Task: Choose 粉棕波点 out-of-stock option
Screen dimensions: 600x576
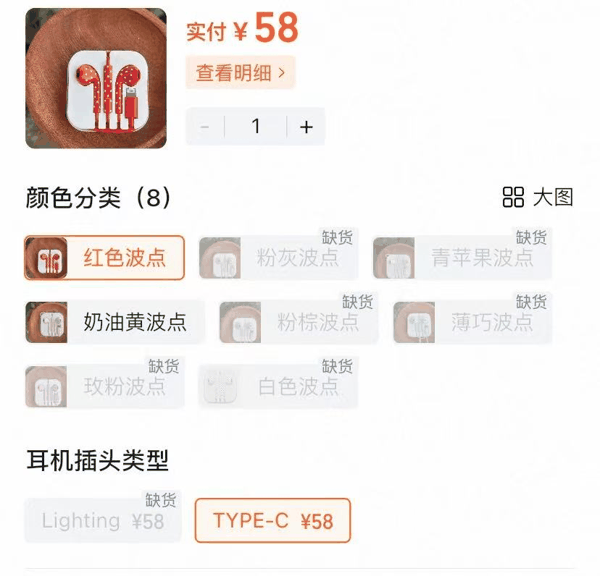Action: point(298,322)
